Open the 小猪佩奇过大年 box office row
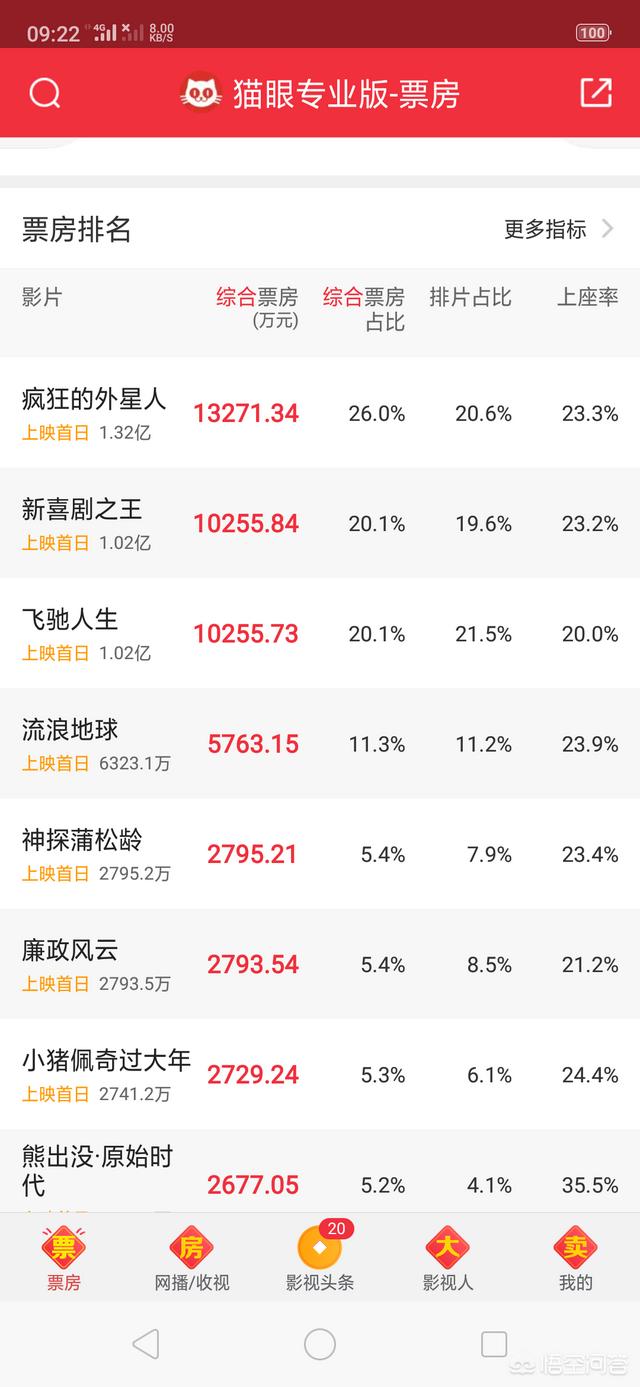The height and width of the screenshot is (1387, 640). tap(320, 1073)
